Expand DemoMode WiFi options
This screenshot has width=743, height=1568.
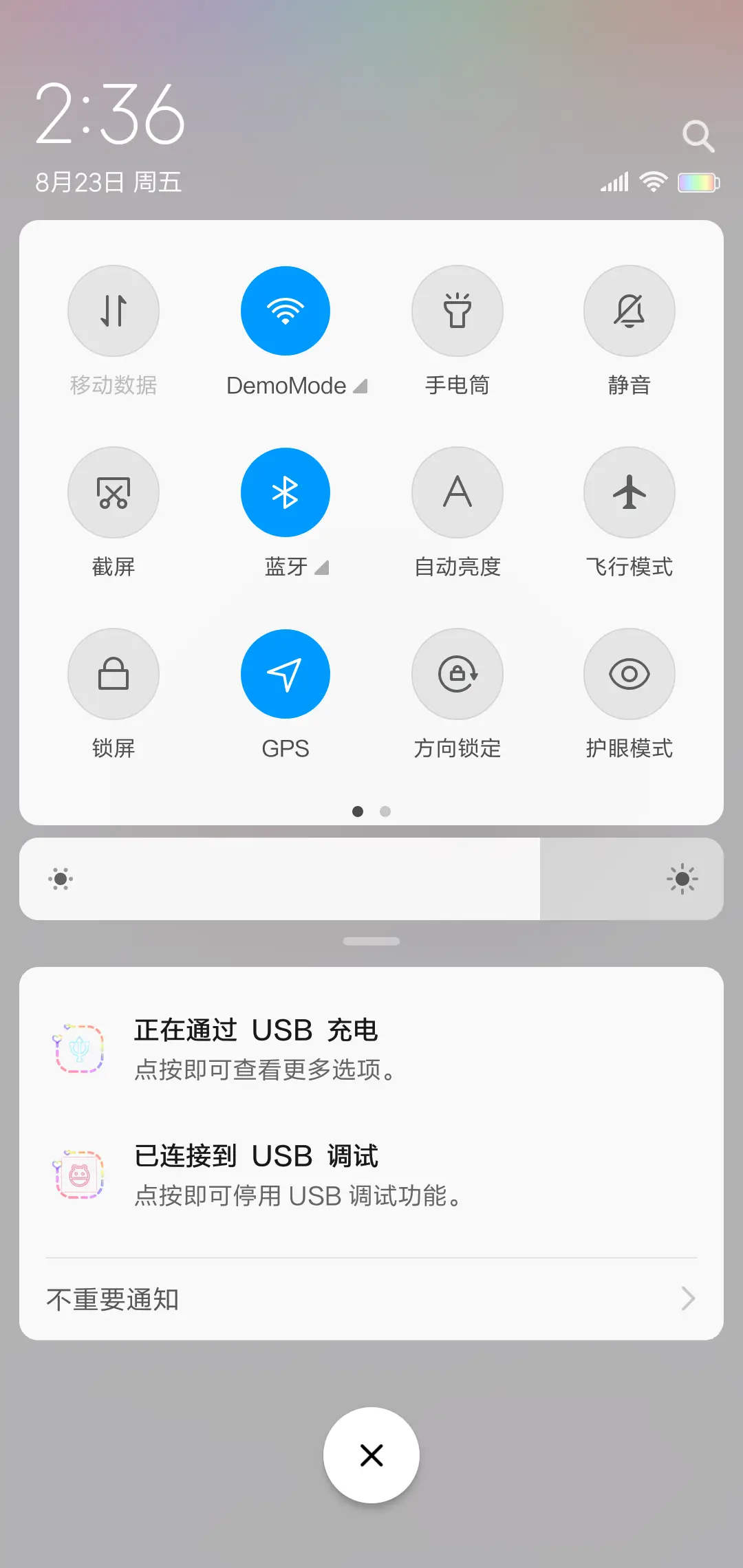(x=359, y=386)
